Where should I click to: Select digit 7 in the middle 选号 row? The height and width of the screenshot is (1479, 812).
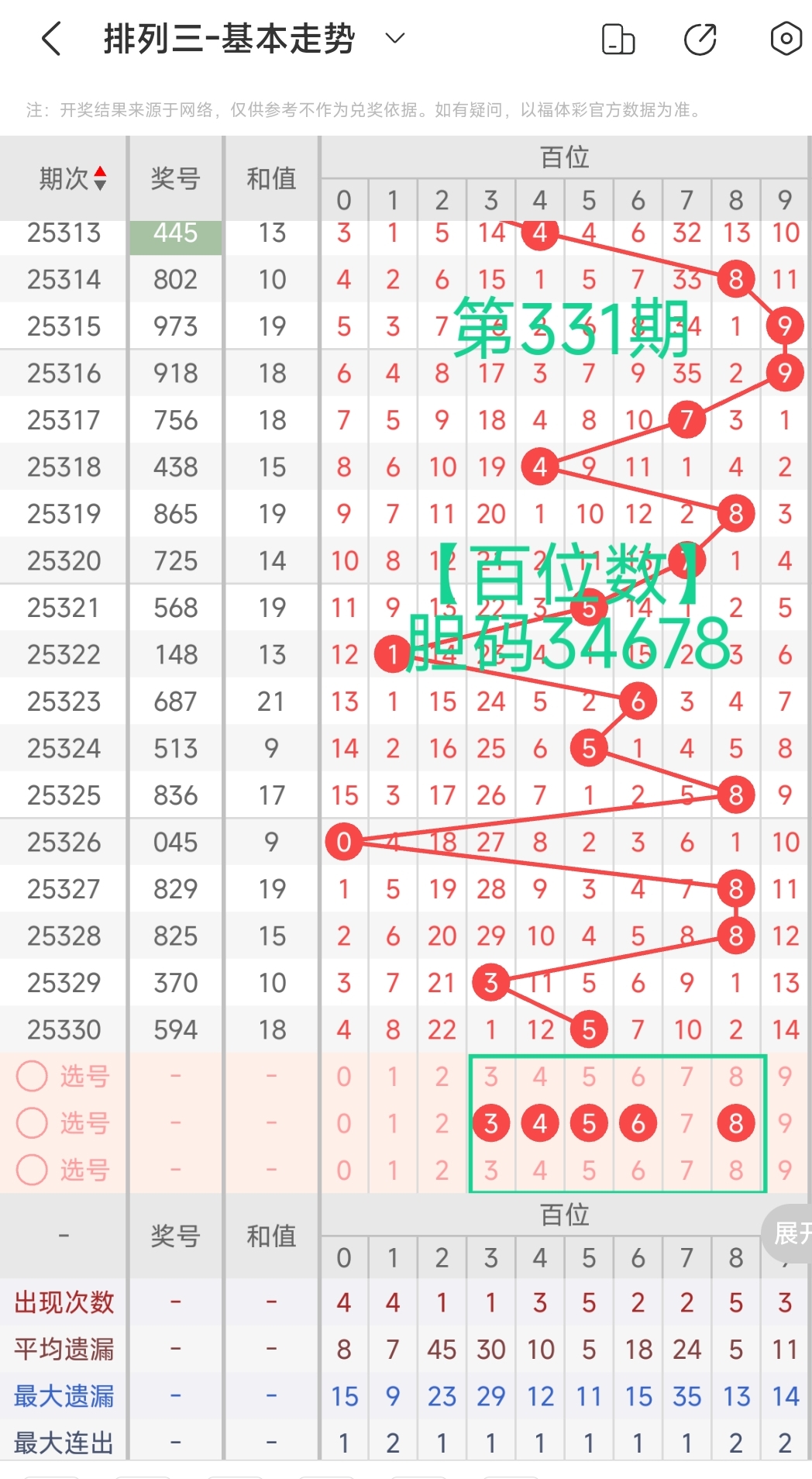point(686,1123)
